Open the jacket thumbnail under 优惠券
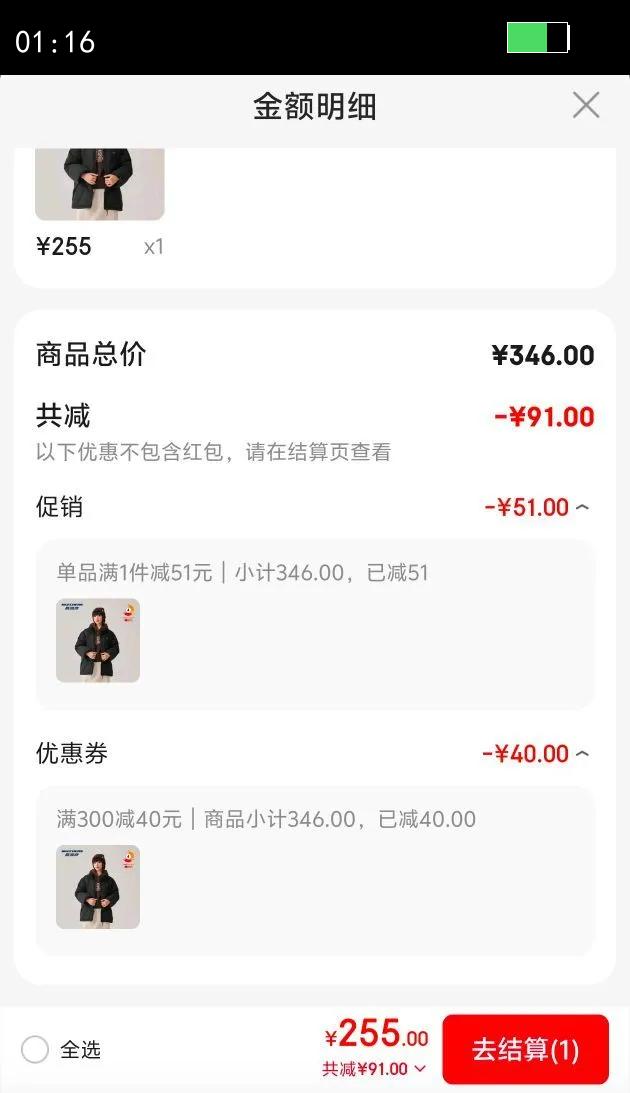This screenshot has height=1093, width=630. tap(98, 887)
